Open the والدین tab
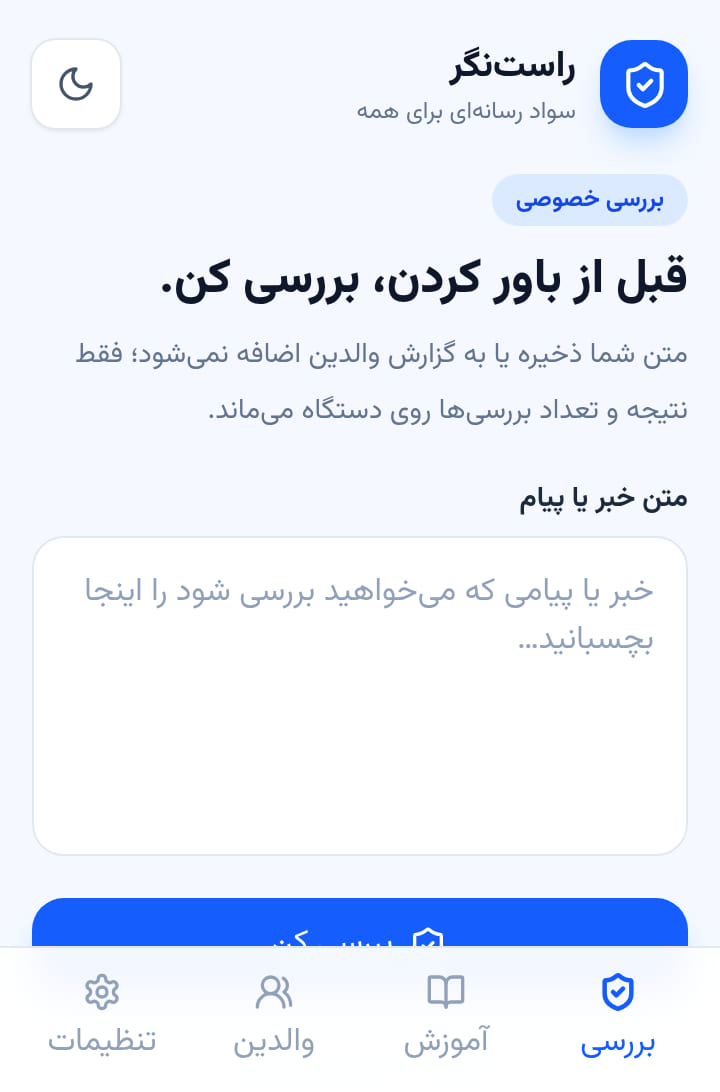Image resolution: width=720 pixels, height=1092 pixels. click(274, 1016)
